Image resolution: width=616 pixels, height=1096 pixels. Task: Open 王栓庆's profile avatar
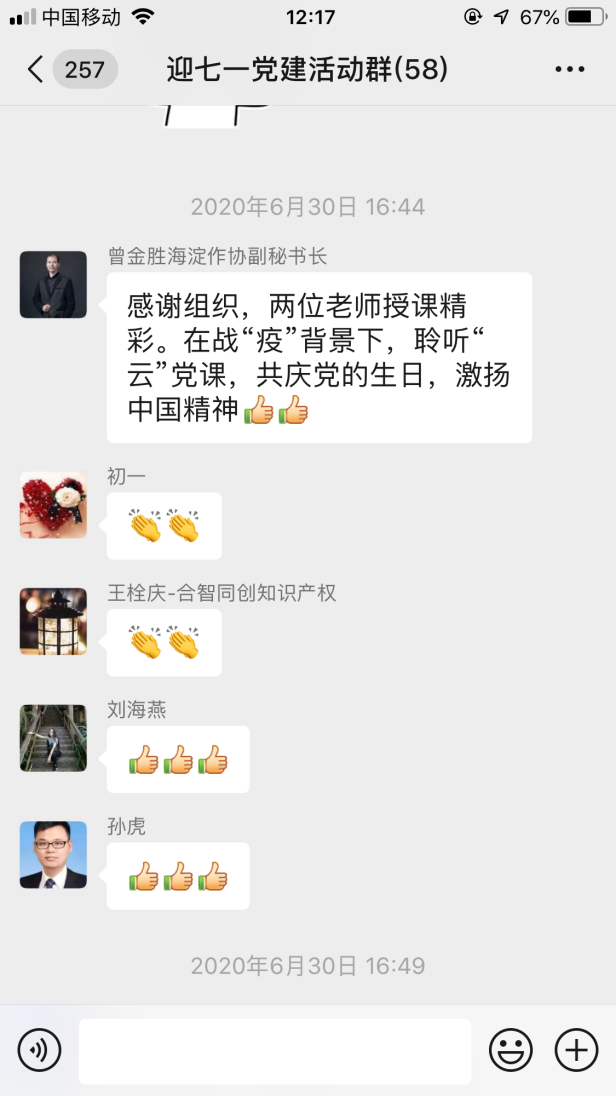(x=53, y=621)
